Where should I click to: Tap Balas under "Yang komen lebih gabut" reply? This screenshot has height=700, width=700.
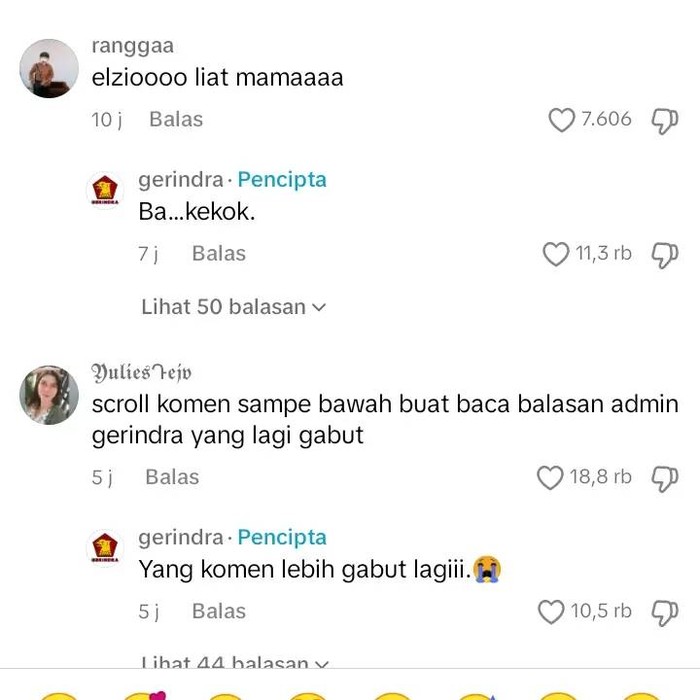point(219,612)
